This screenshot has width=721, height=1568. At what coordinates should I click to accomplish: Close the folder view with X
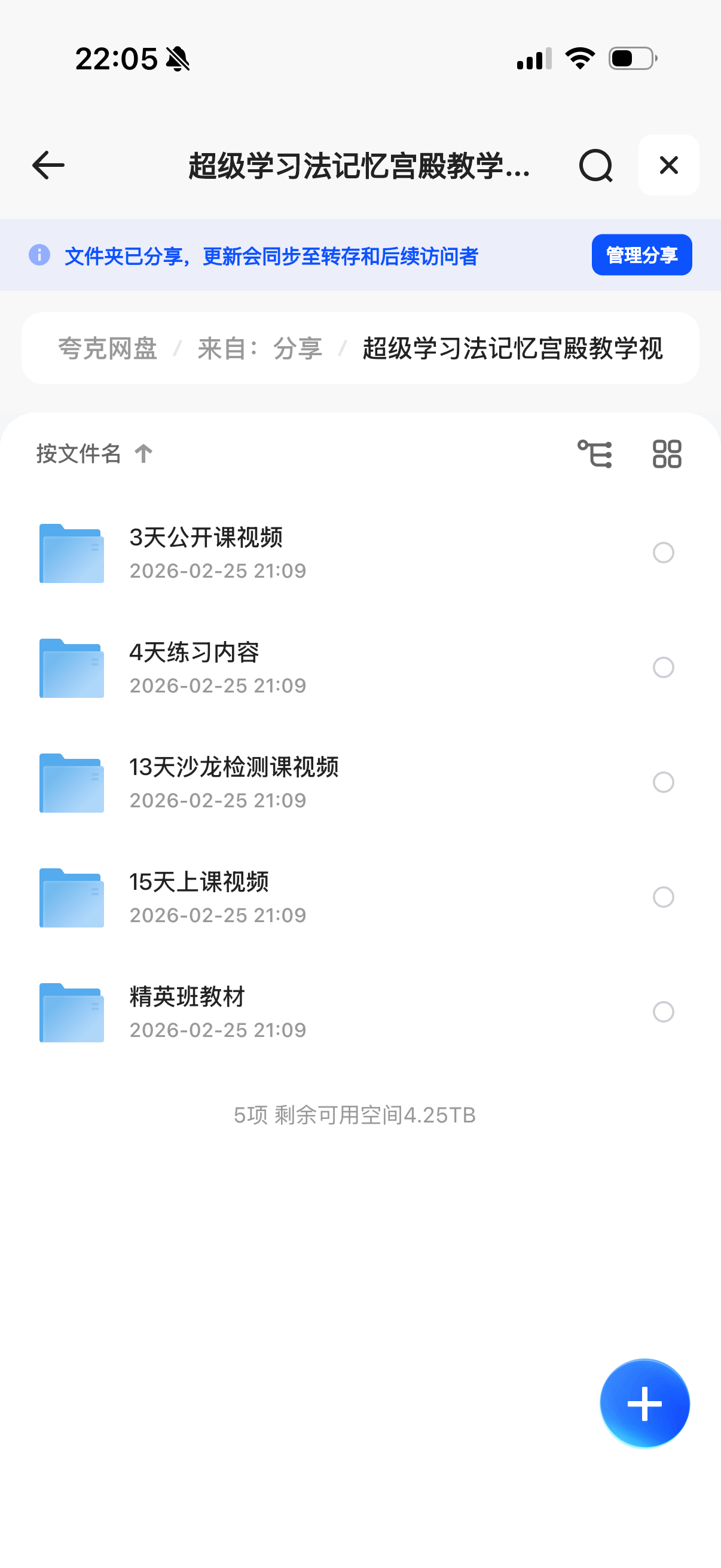tap(668, 165)
